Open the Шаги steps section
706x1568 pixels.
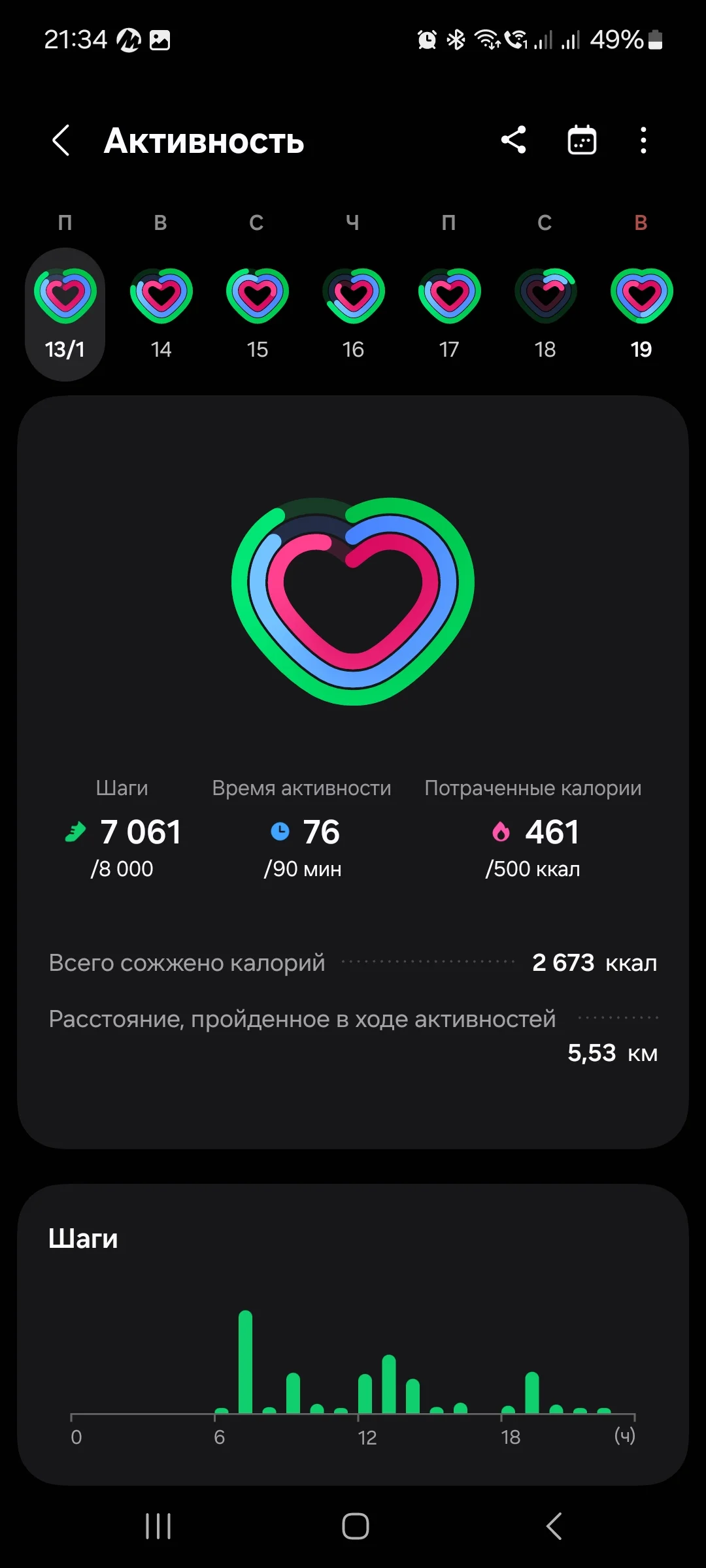point(83,1237)
